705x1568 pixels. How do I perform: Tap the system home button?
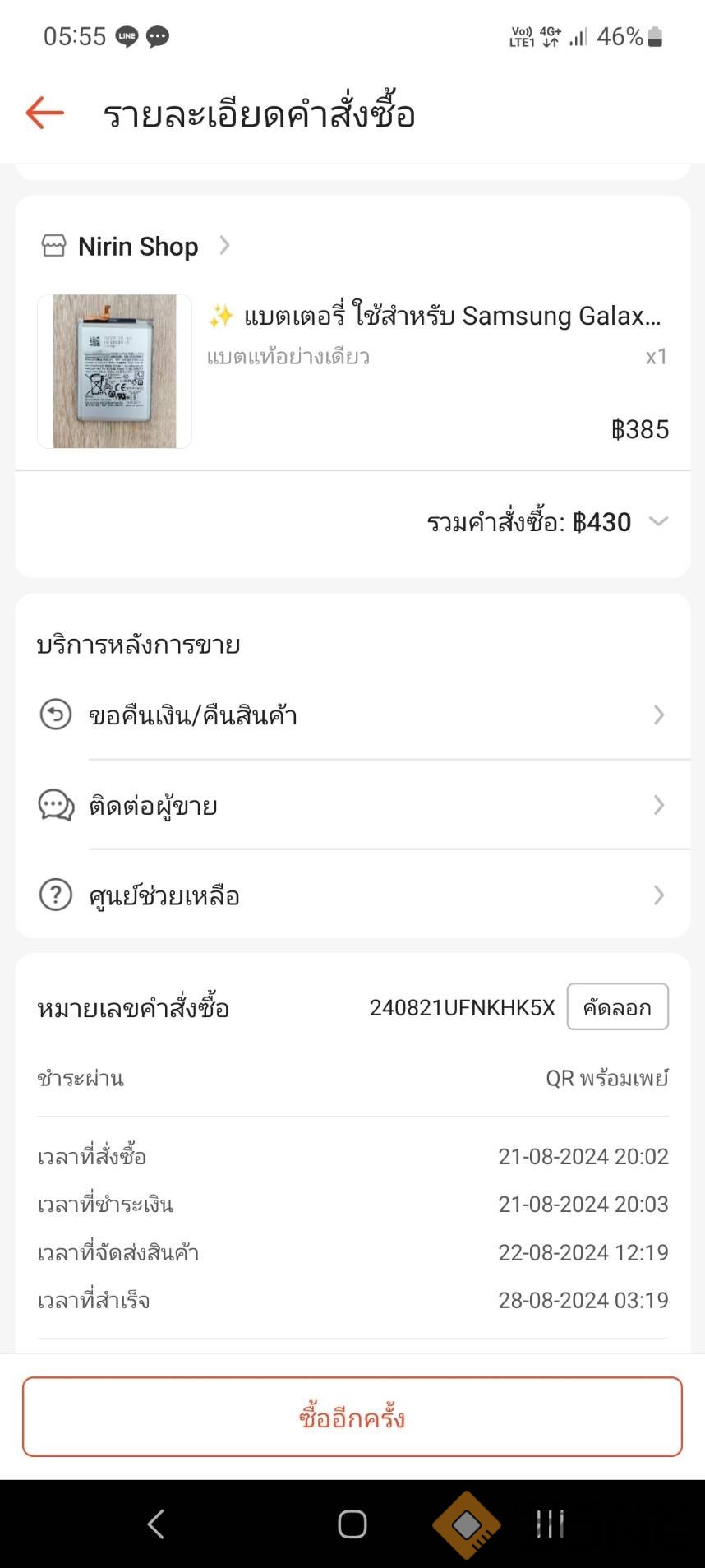[352, 1524]
